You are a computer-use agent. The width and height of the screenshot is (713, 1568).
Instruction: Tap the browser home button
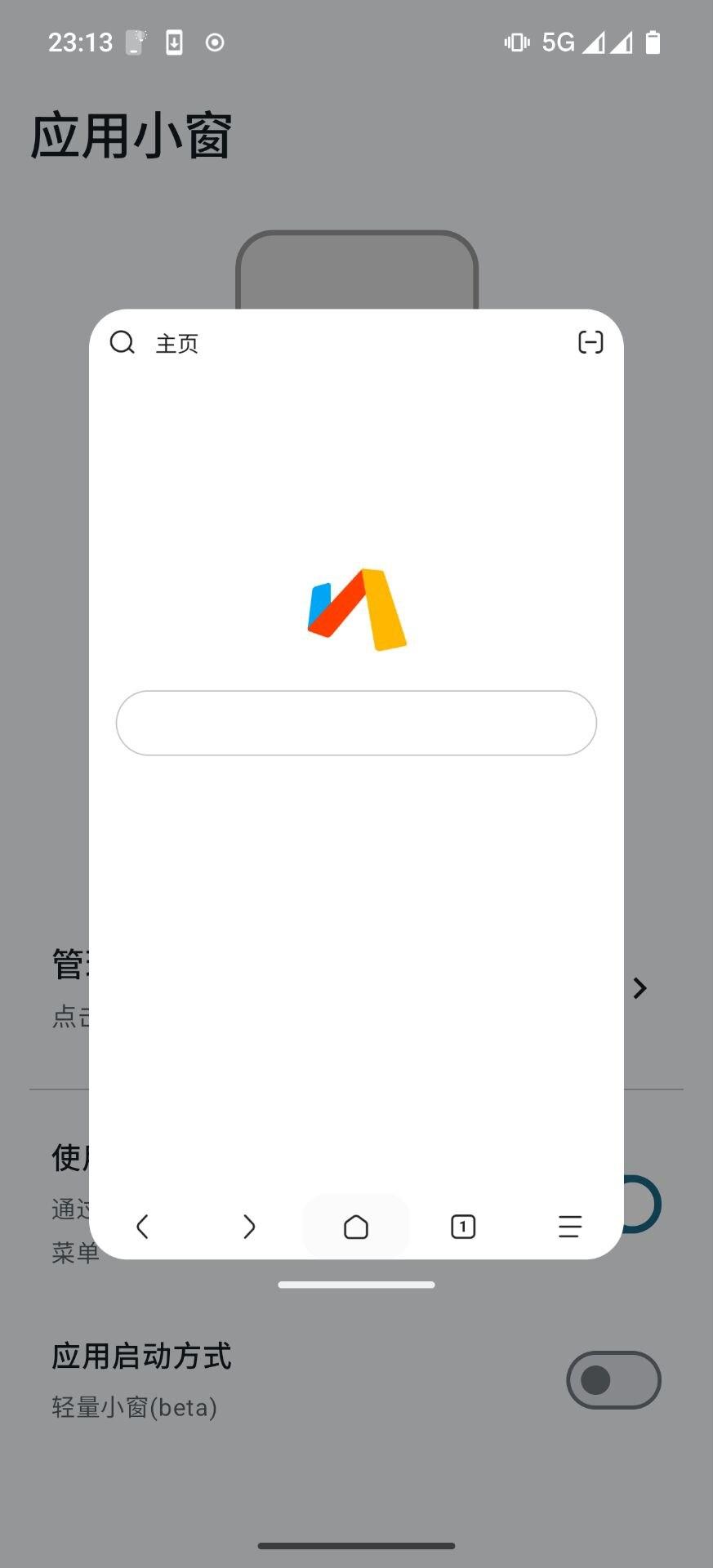(x=356, y=1226)
